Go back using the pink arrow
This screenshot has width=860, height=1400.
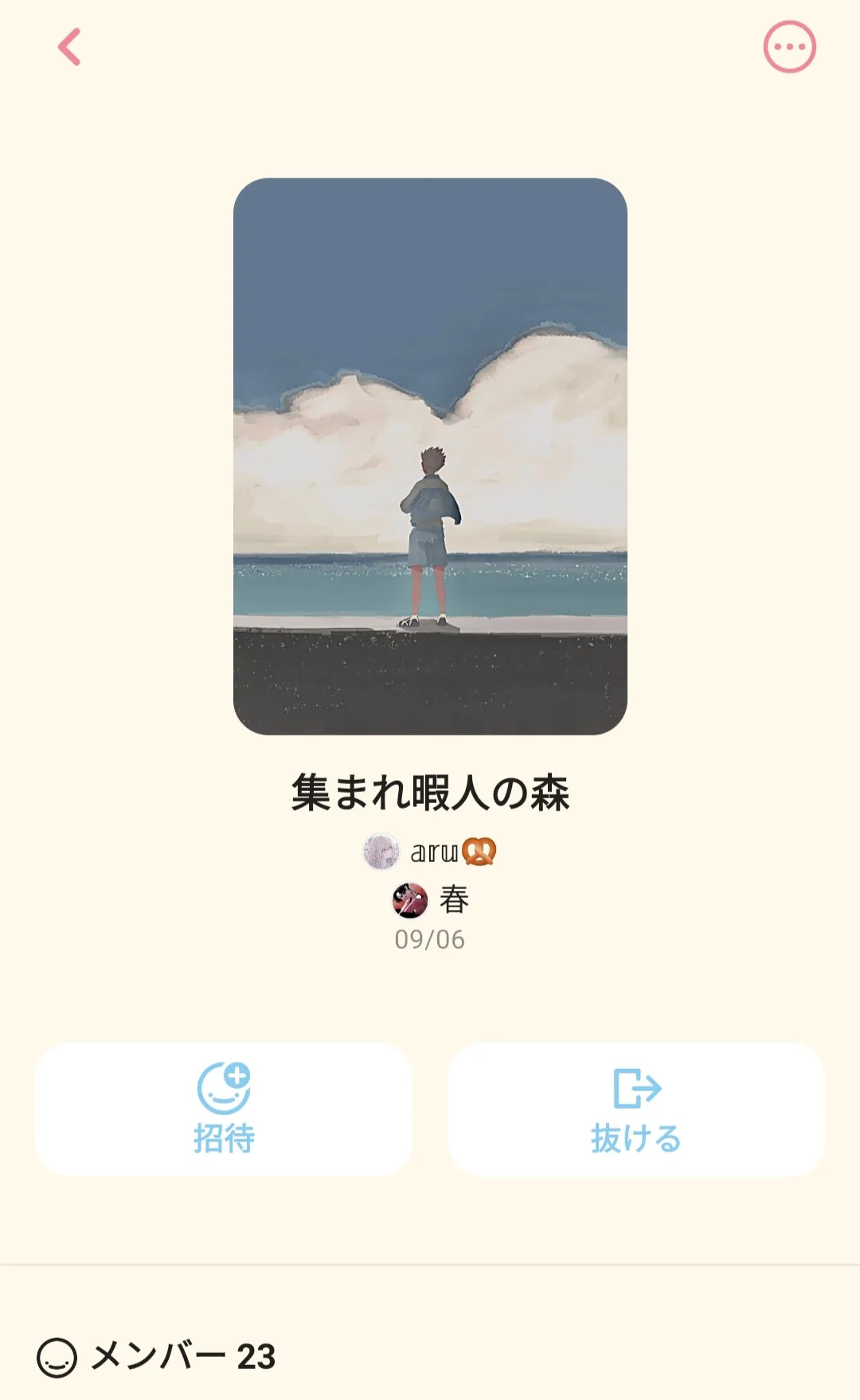[69, 47]
